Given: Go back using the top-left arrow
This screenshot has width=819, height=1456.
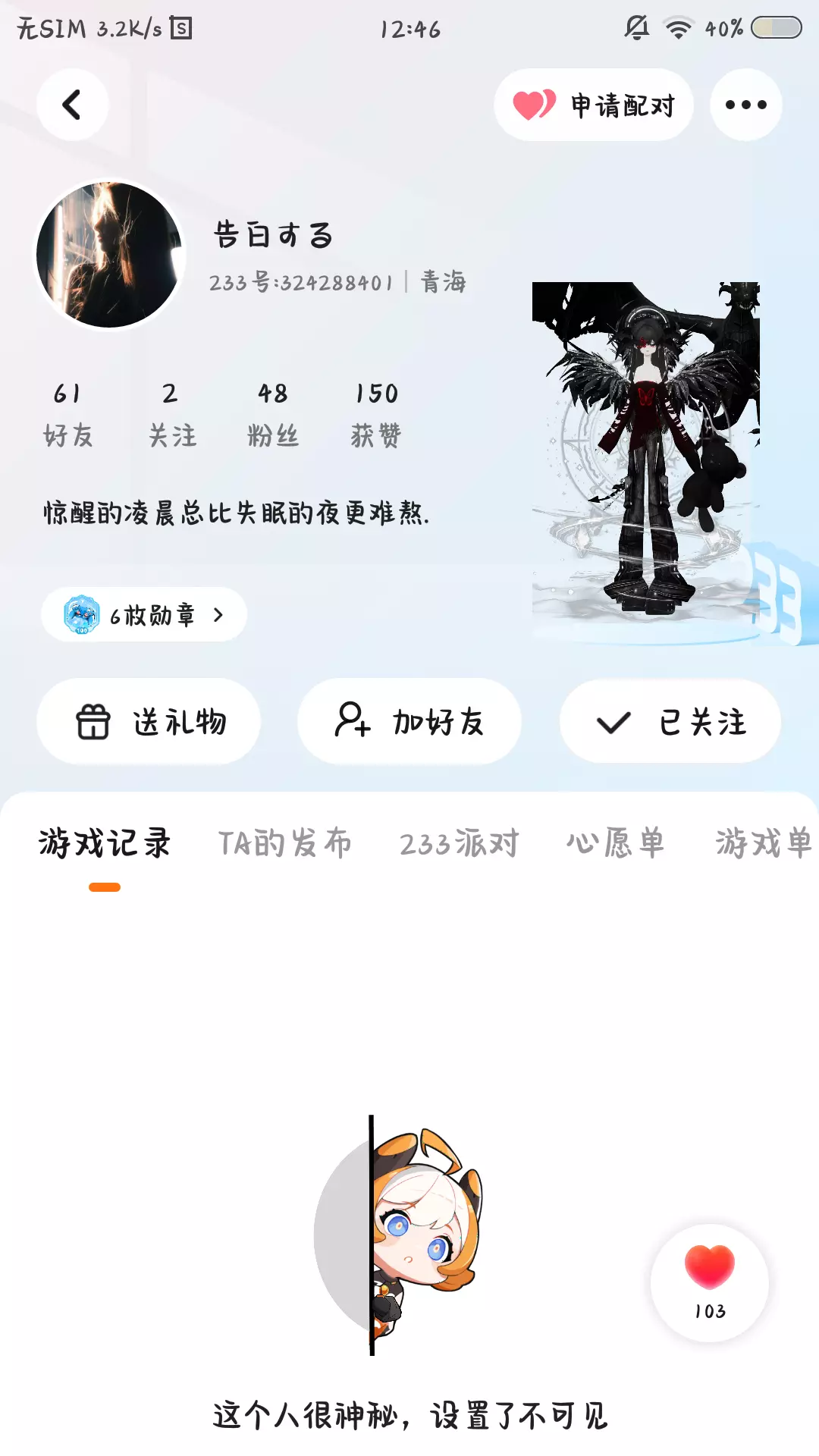Looking at the screenshot, I should click(72, 105).
